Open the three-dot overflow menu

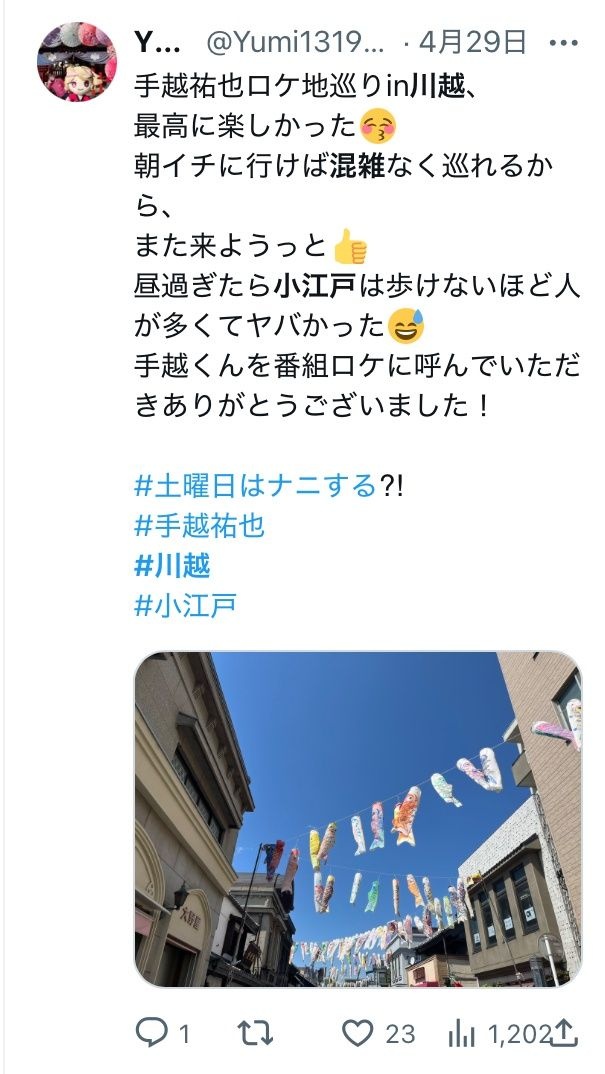(564, 43)
